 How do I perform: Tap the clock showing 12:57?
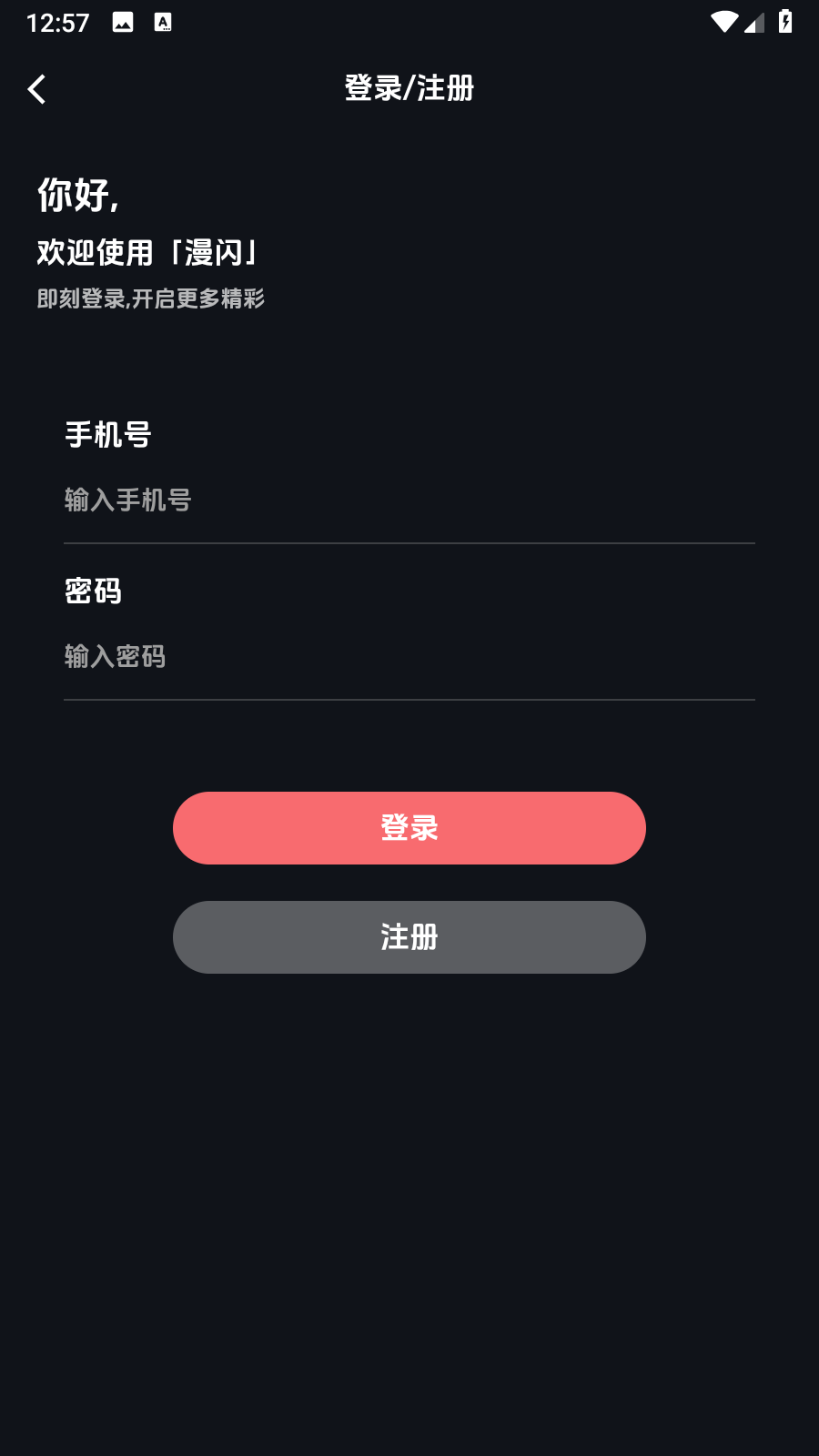(x=57, y=22)
